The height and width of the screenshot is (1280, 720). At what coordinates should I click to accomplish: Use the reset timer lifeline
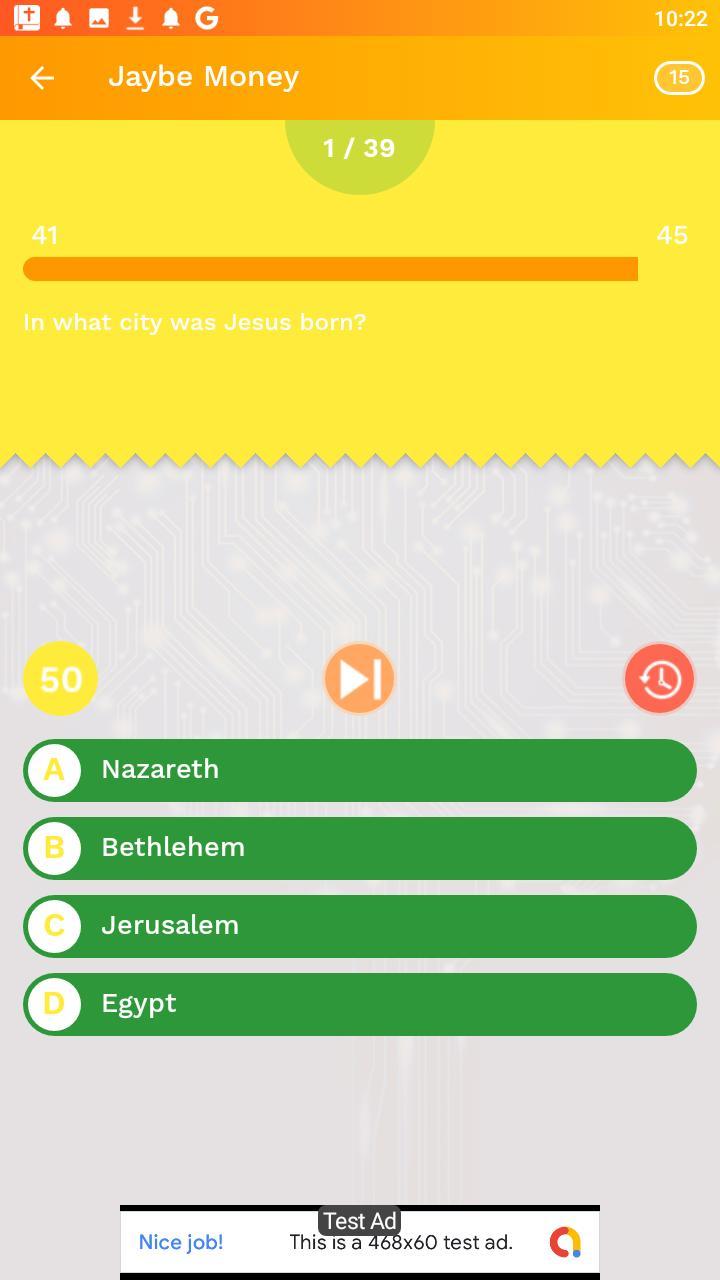tap(659, 679)
